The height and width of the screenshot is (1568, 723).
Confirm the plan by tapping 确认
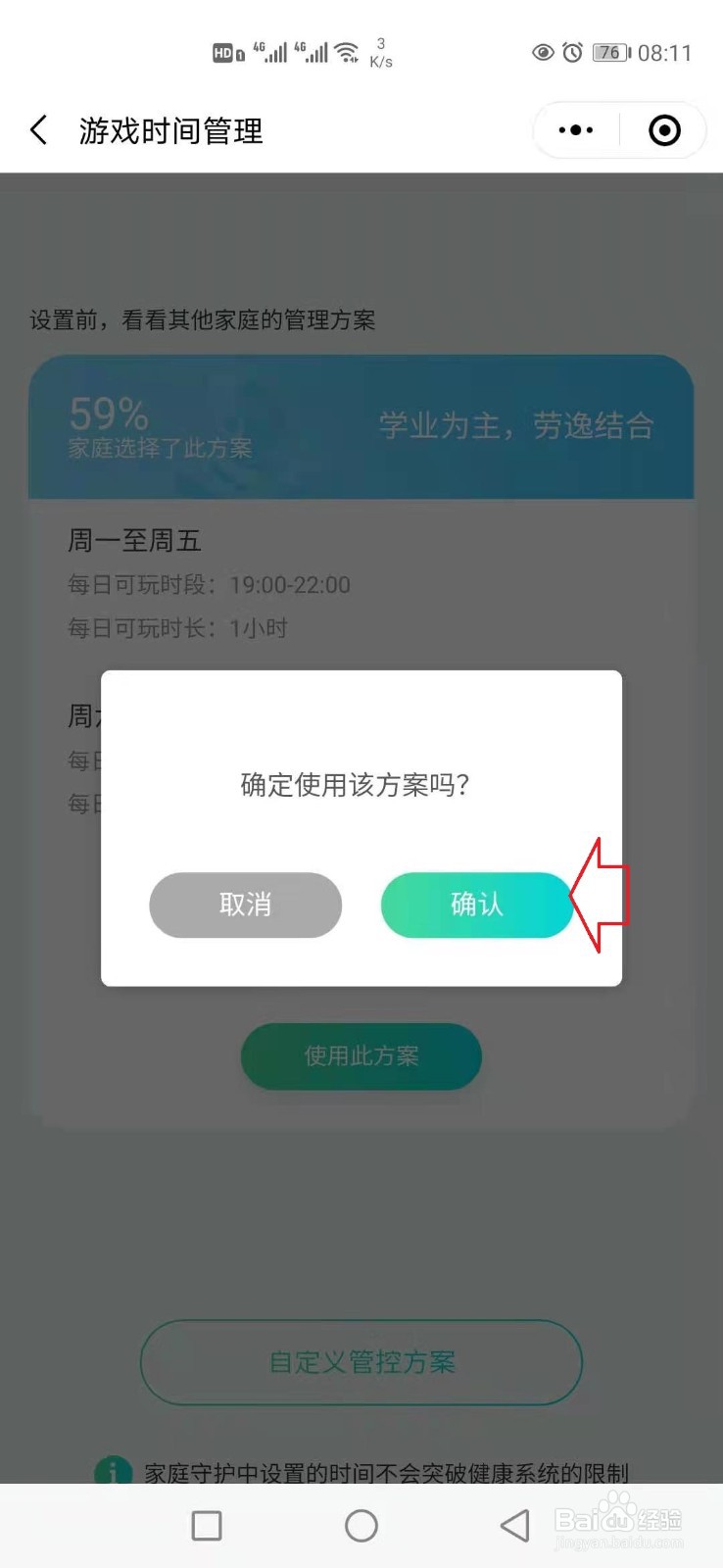pos(477,905)
